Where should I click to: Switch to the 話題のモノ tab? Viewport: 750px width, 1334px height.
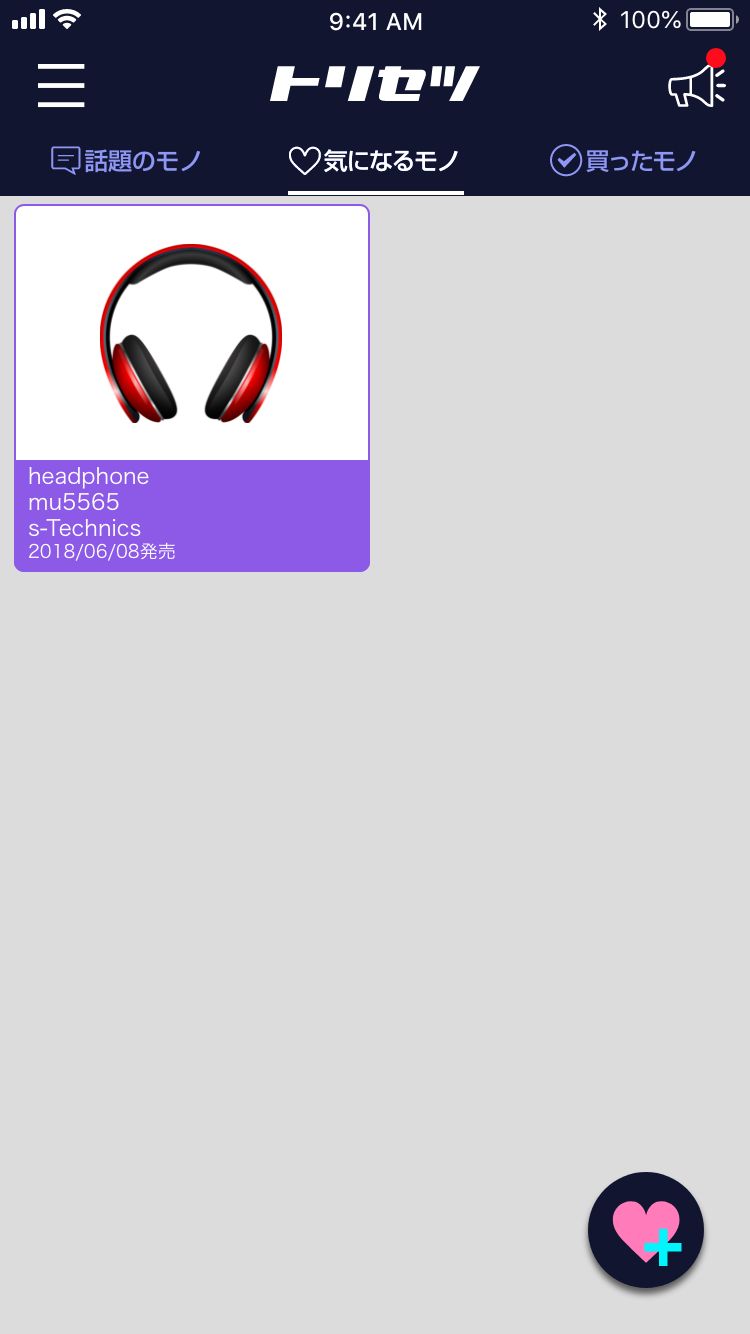127,160
